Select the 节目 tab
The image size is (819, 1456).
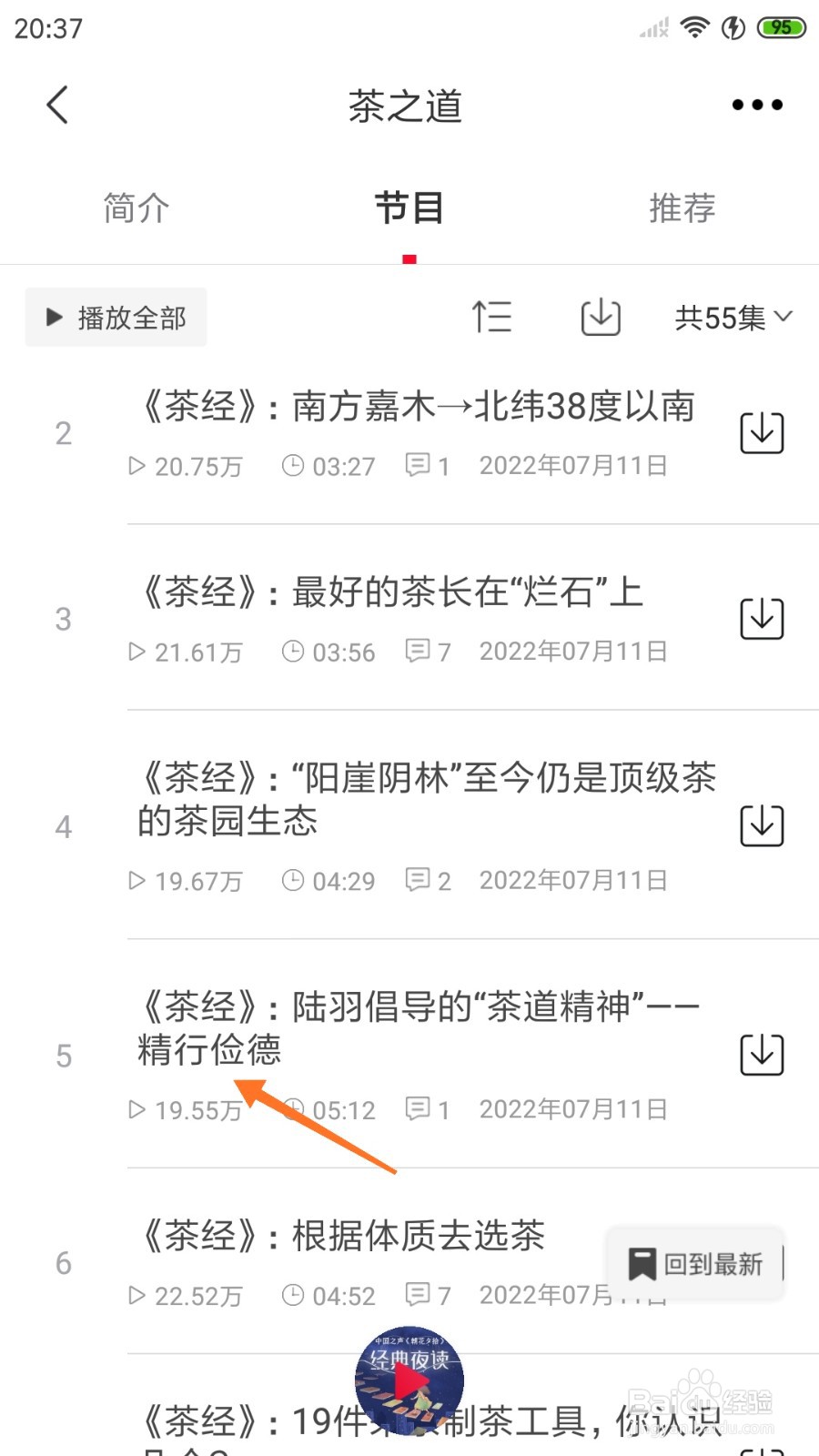(x=409, y=207)
